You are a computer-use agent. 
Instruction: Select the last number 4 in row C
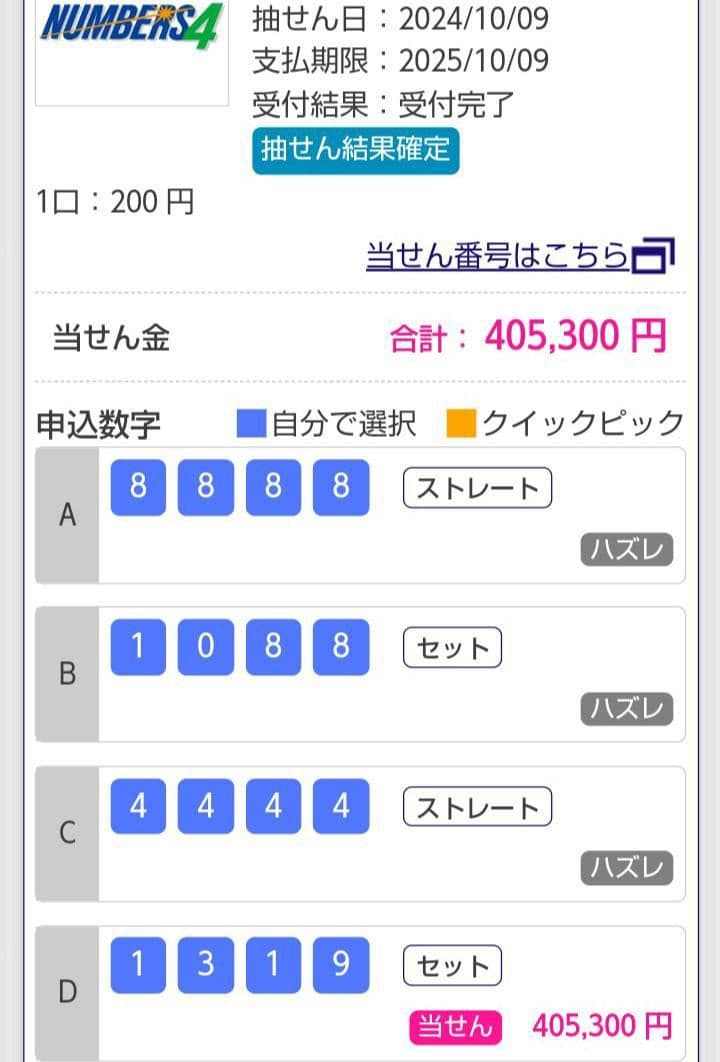[340, 806]
